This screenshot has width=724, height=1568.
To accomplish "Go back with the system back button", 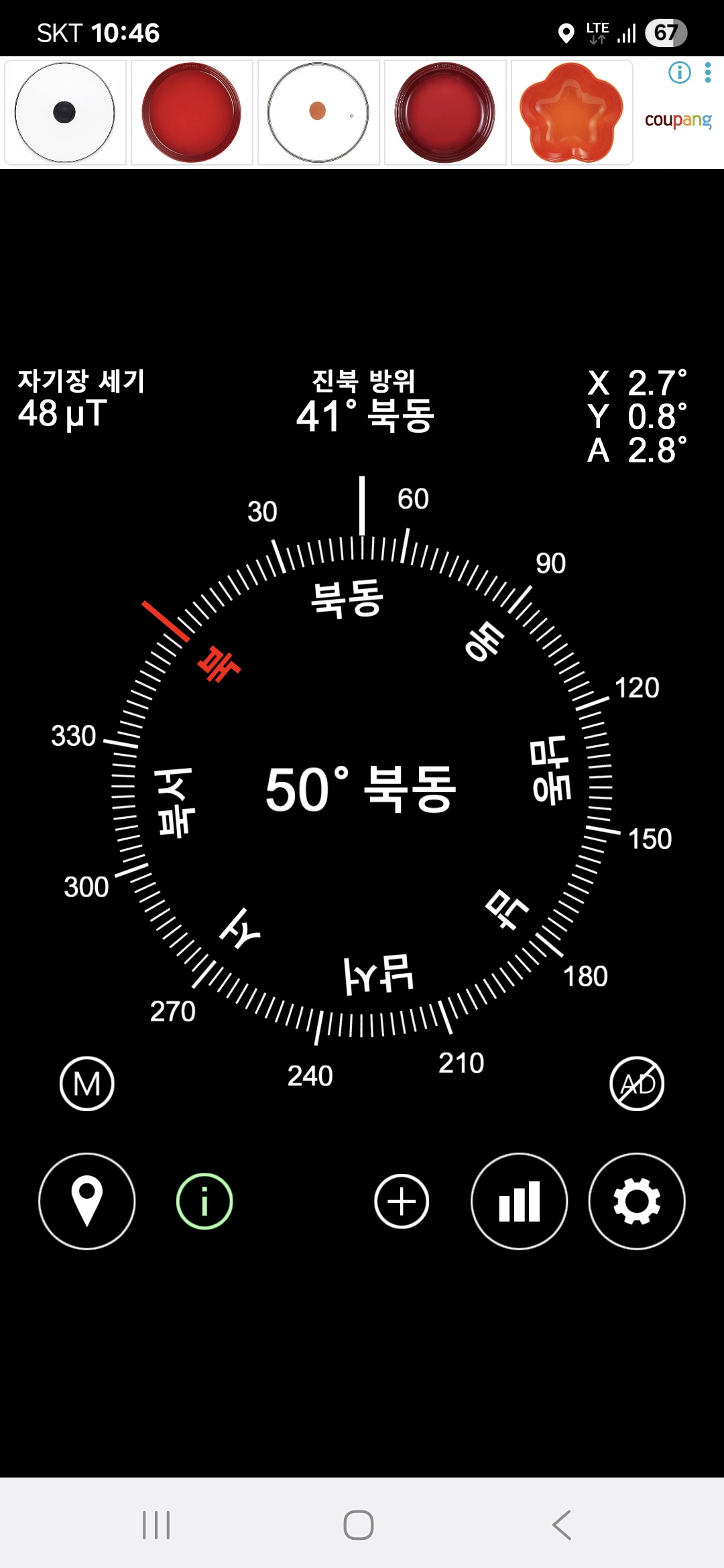I will [562, 1525].
